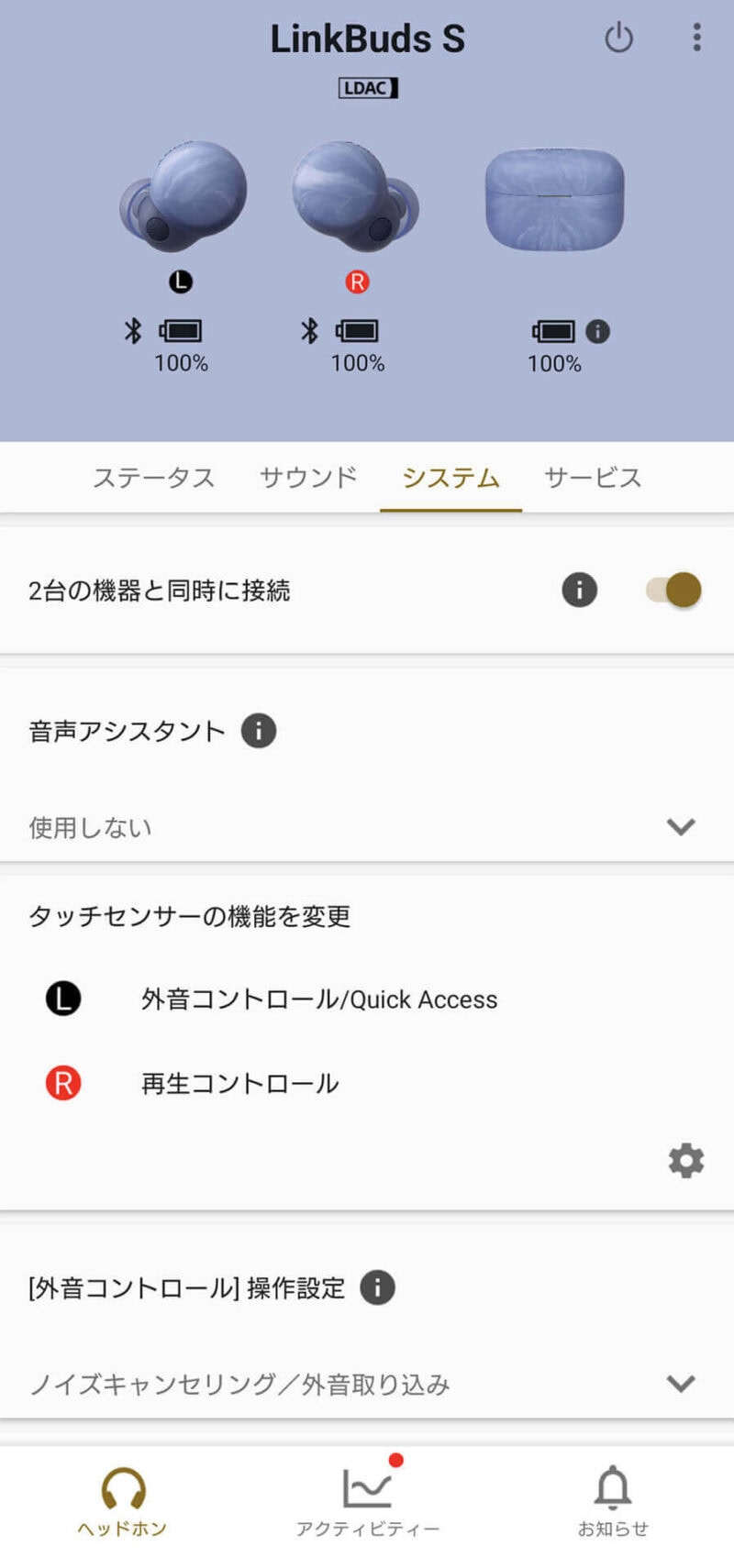Screen dimensions: 734x1568
Task: Open touch sensor settings gear
Action: coord(685,1161)
